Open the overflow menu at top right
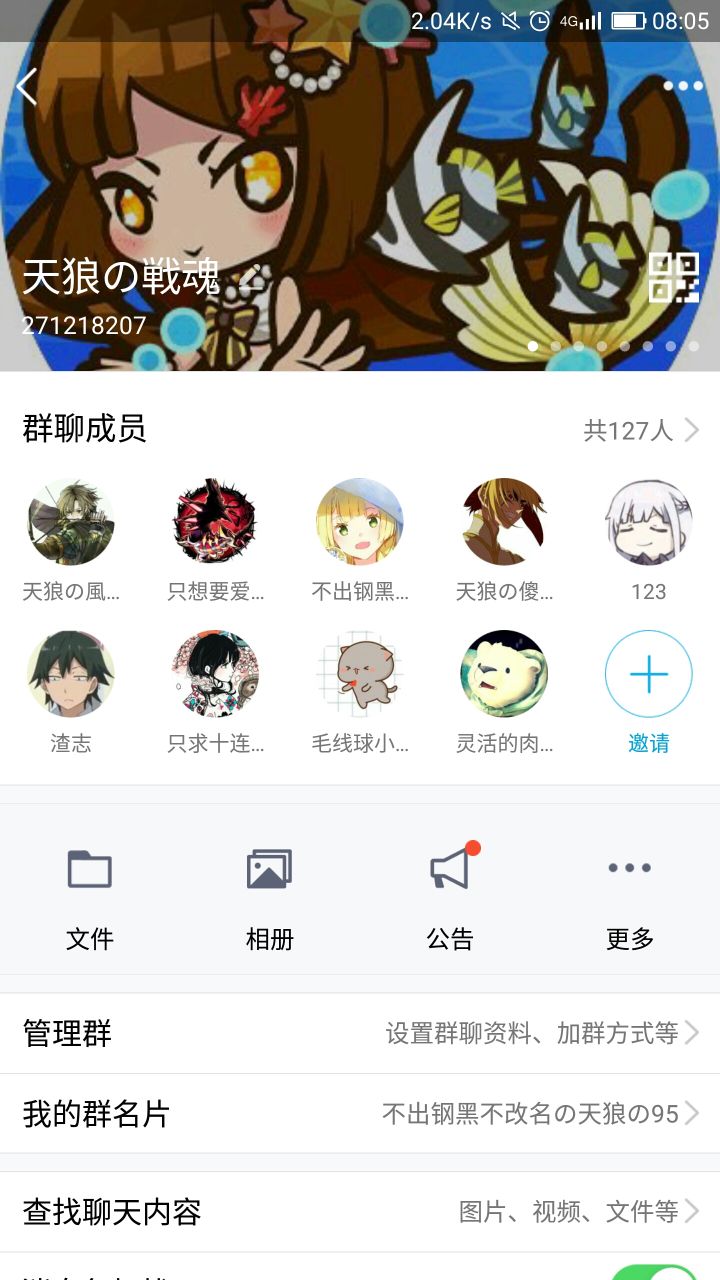 coord(683,86)
